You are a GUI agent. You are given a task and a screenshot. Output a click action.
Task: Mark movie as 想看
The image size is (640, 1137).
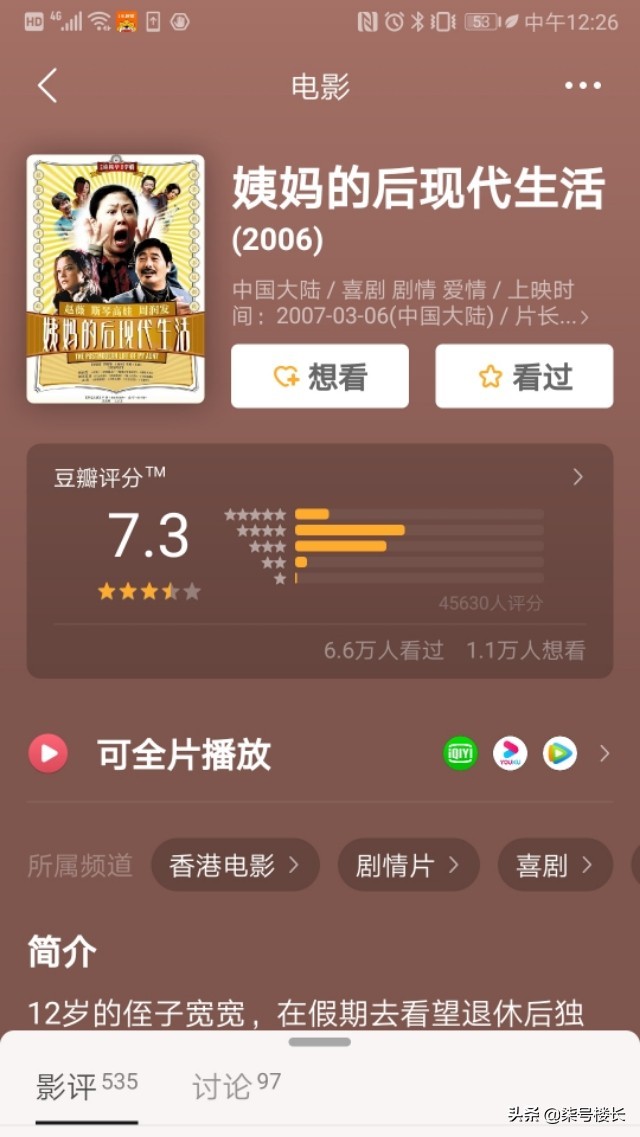tap(320, 376)
